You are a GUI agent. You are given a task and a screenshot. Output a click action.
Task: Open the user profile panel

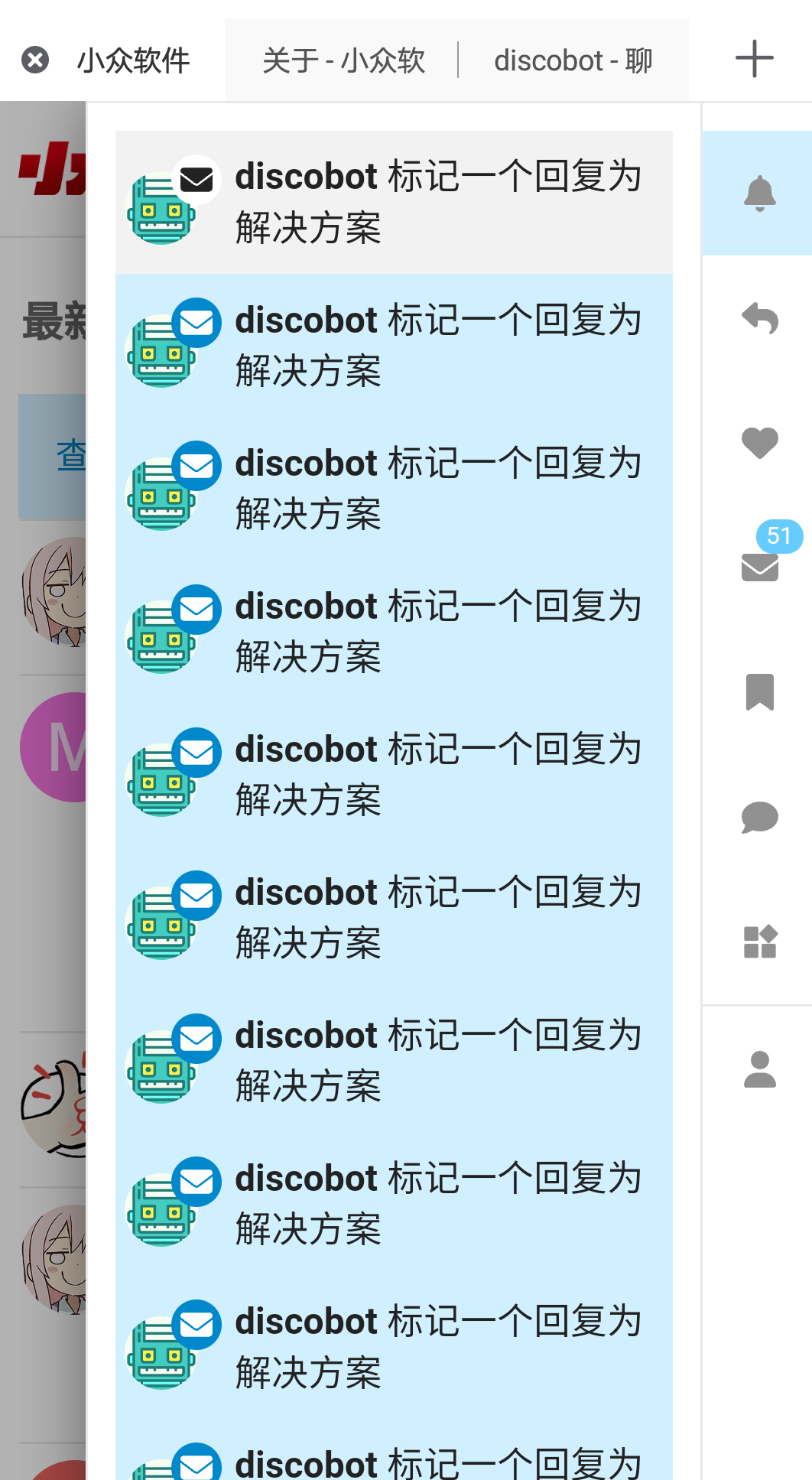(759, 1069)
